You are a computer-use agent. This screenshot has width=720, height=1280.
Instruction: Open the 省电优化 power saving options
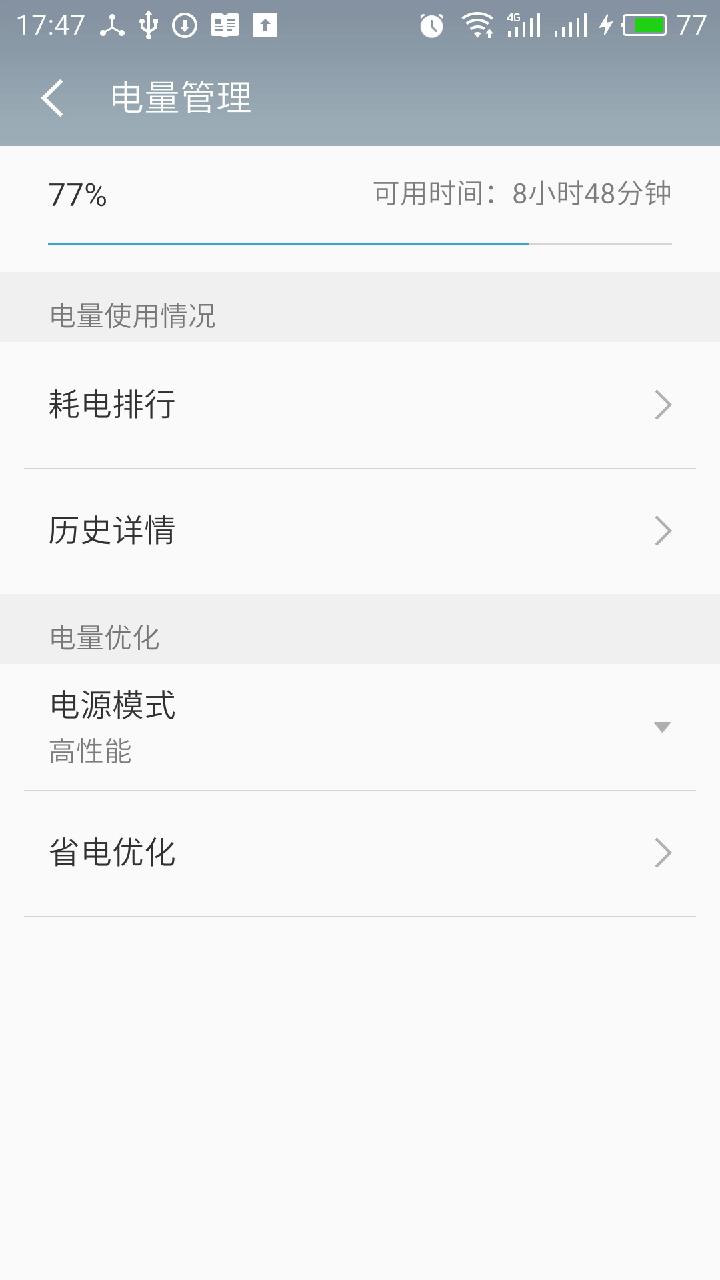[662, 853]
